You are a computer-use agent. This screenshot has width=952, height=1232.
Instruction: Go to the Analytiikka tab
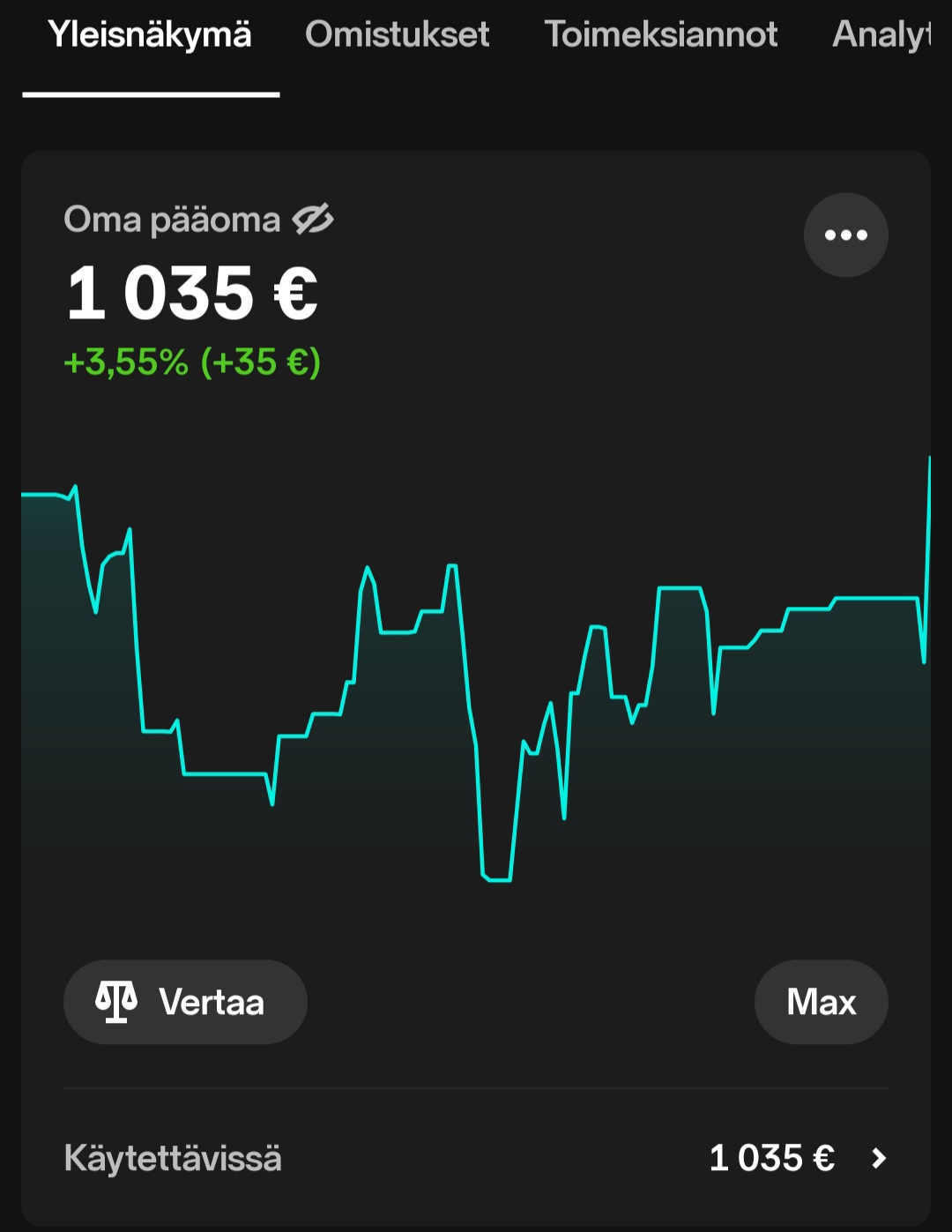881,35
